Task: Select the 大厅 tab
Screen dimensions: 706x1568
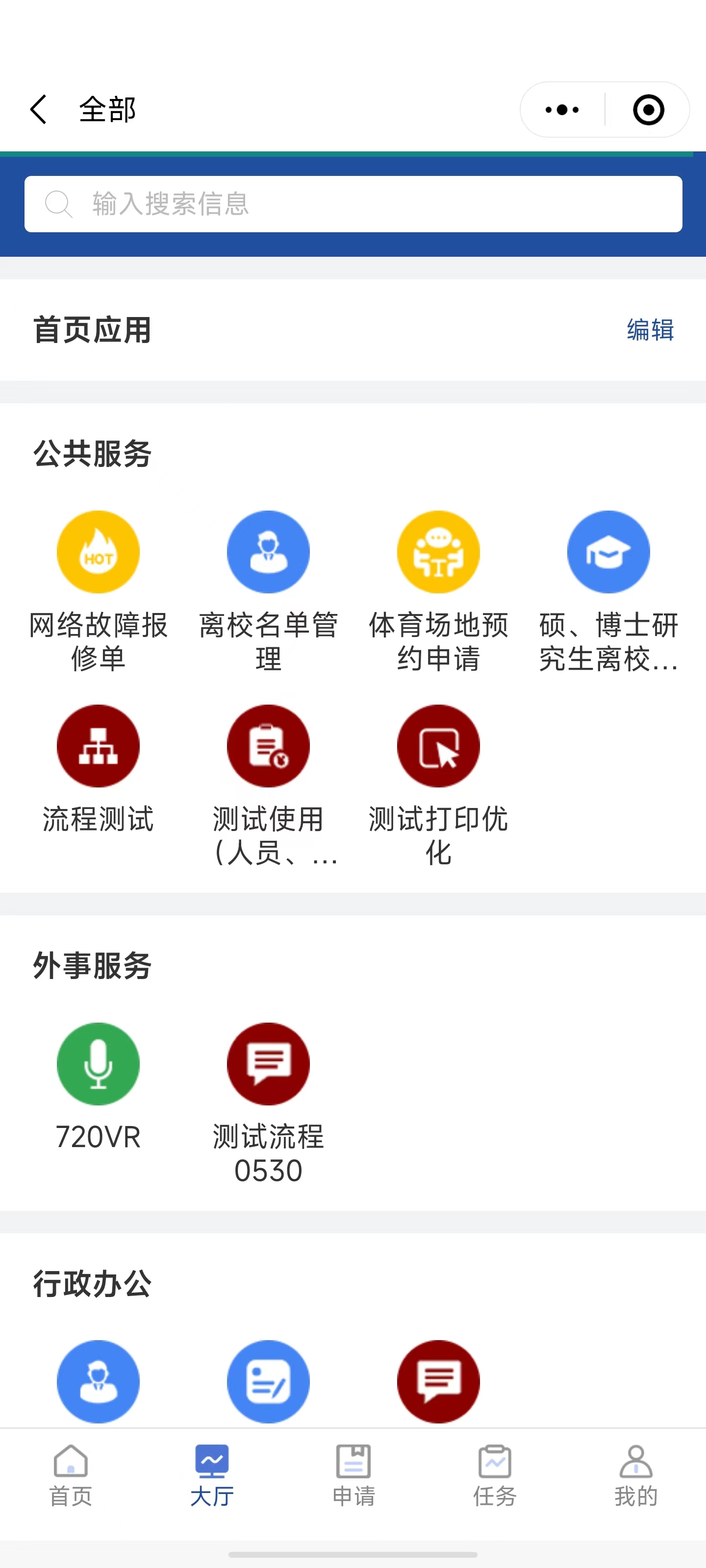Action: tap(212, 1475)
